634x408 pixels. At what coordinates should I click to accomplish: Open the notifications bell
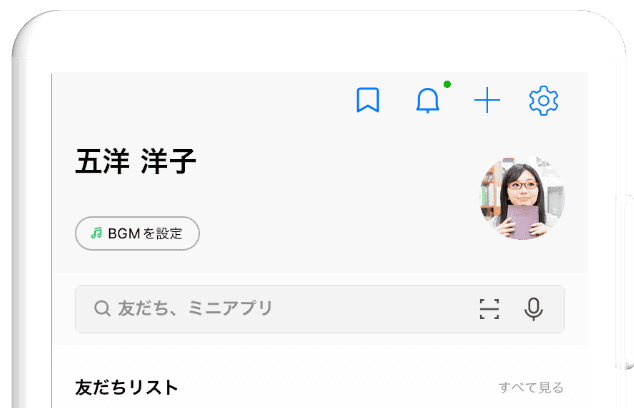coord(427,100)
